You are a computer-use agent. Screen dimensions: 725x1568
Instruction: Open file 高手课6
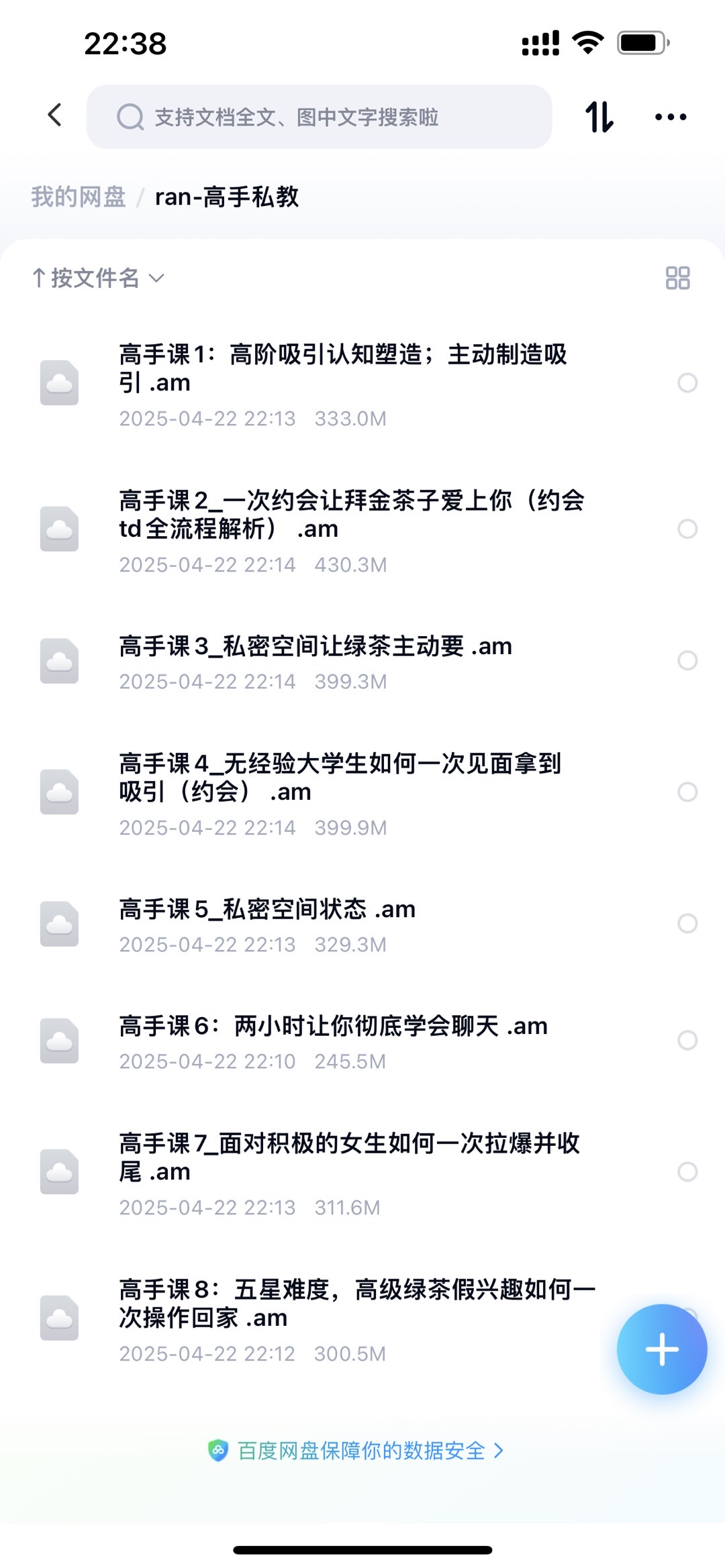coord(333,1027)
